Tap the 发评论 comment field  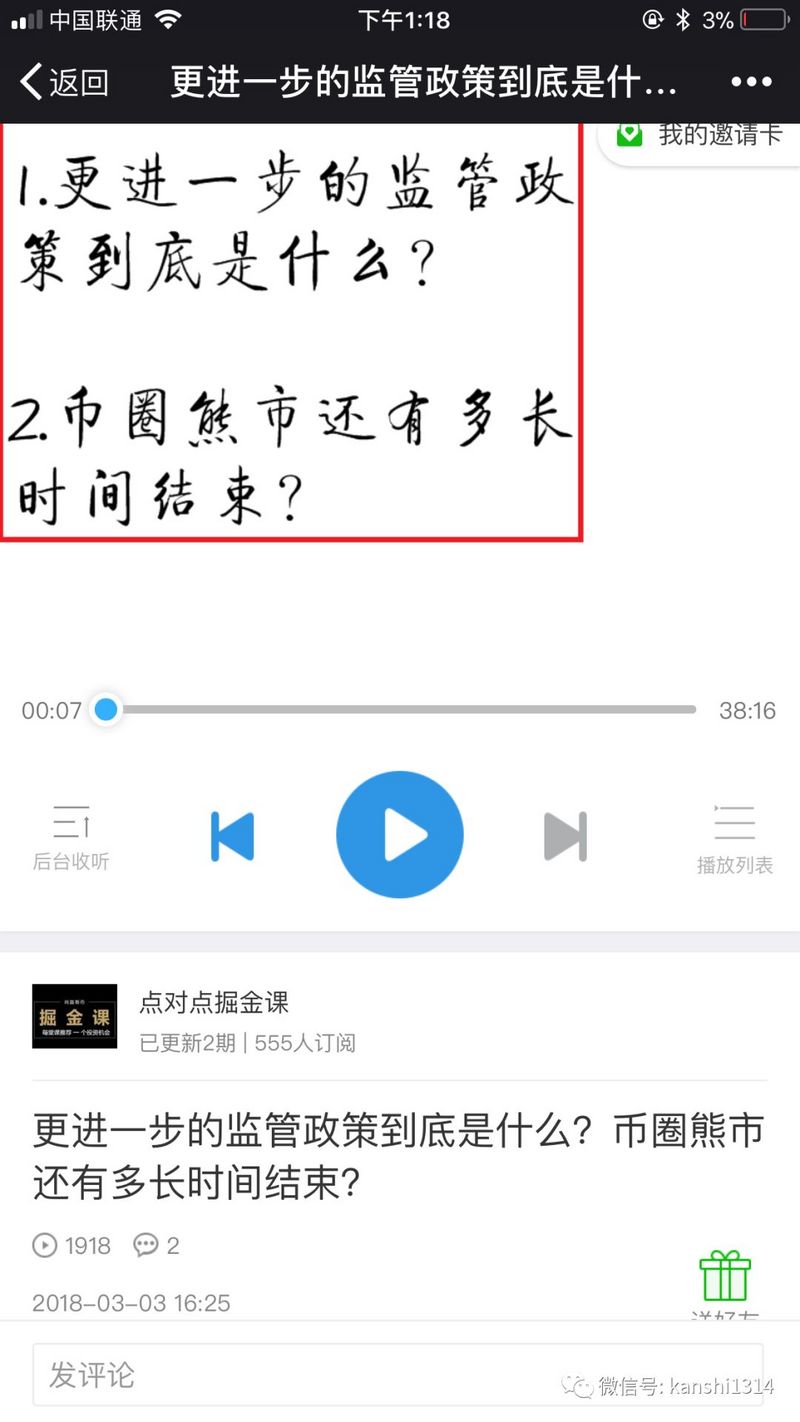398,1375
